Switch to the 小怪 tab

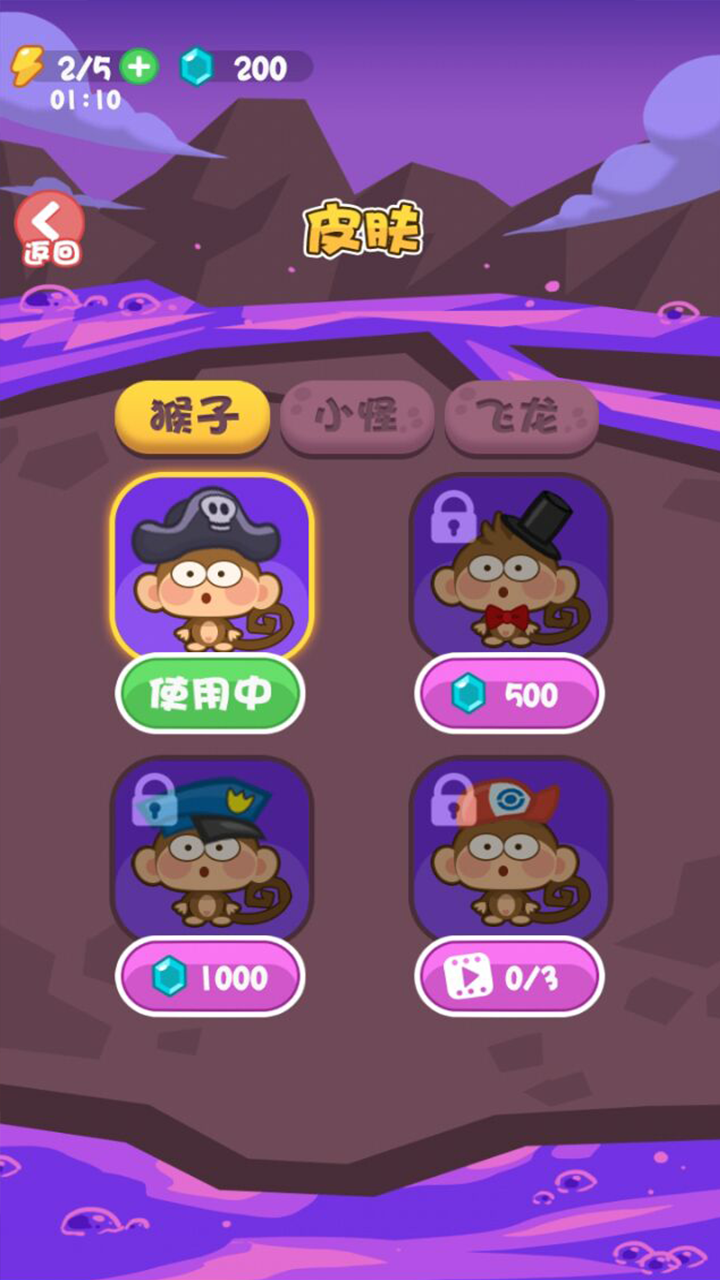click(x=357, y=417)
